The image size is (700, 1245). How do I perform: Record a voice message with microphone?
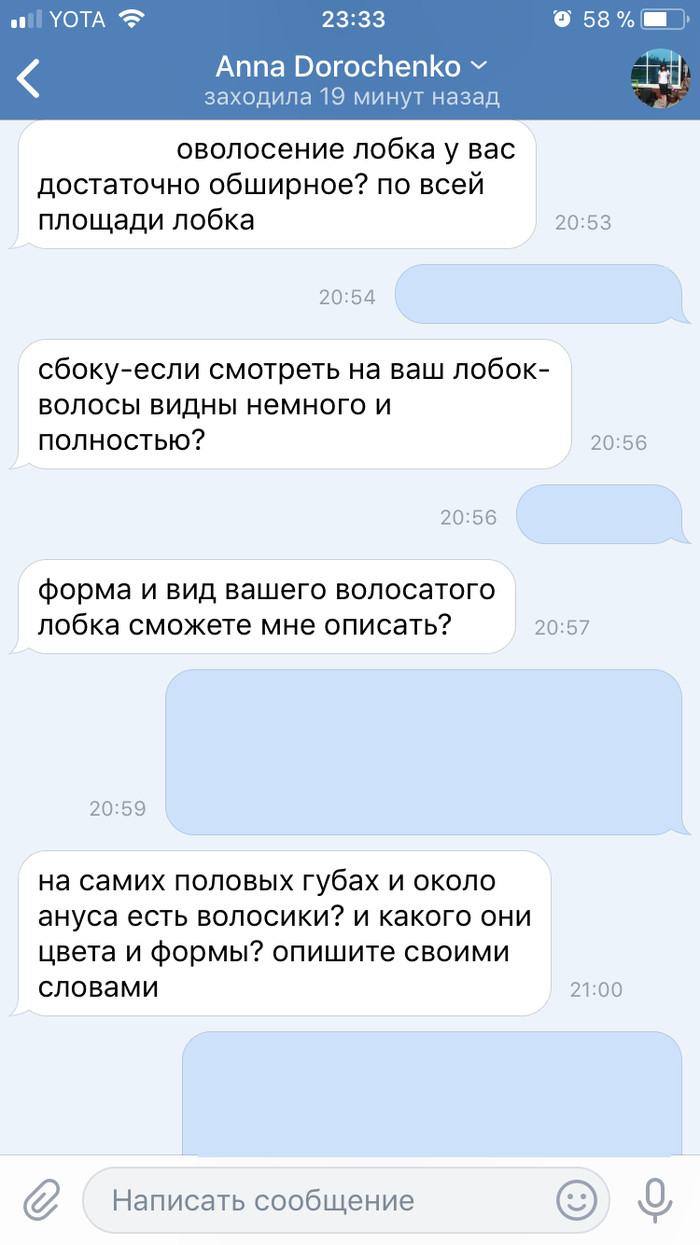[655, 1198]
